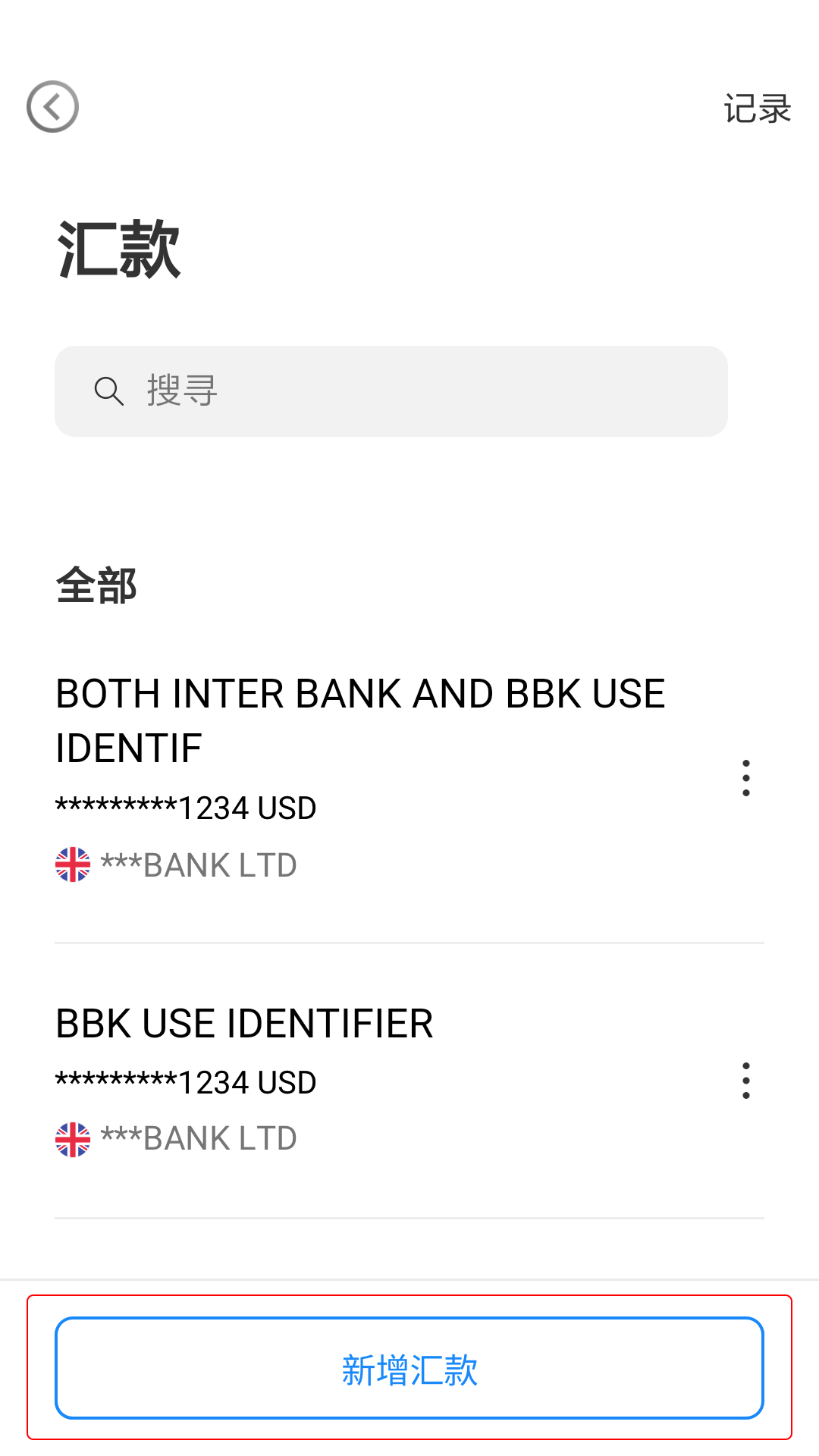Tap the 搜寻 search field
The image size is (819, 1456).
391,391
